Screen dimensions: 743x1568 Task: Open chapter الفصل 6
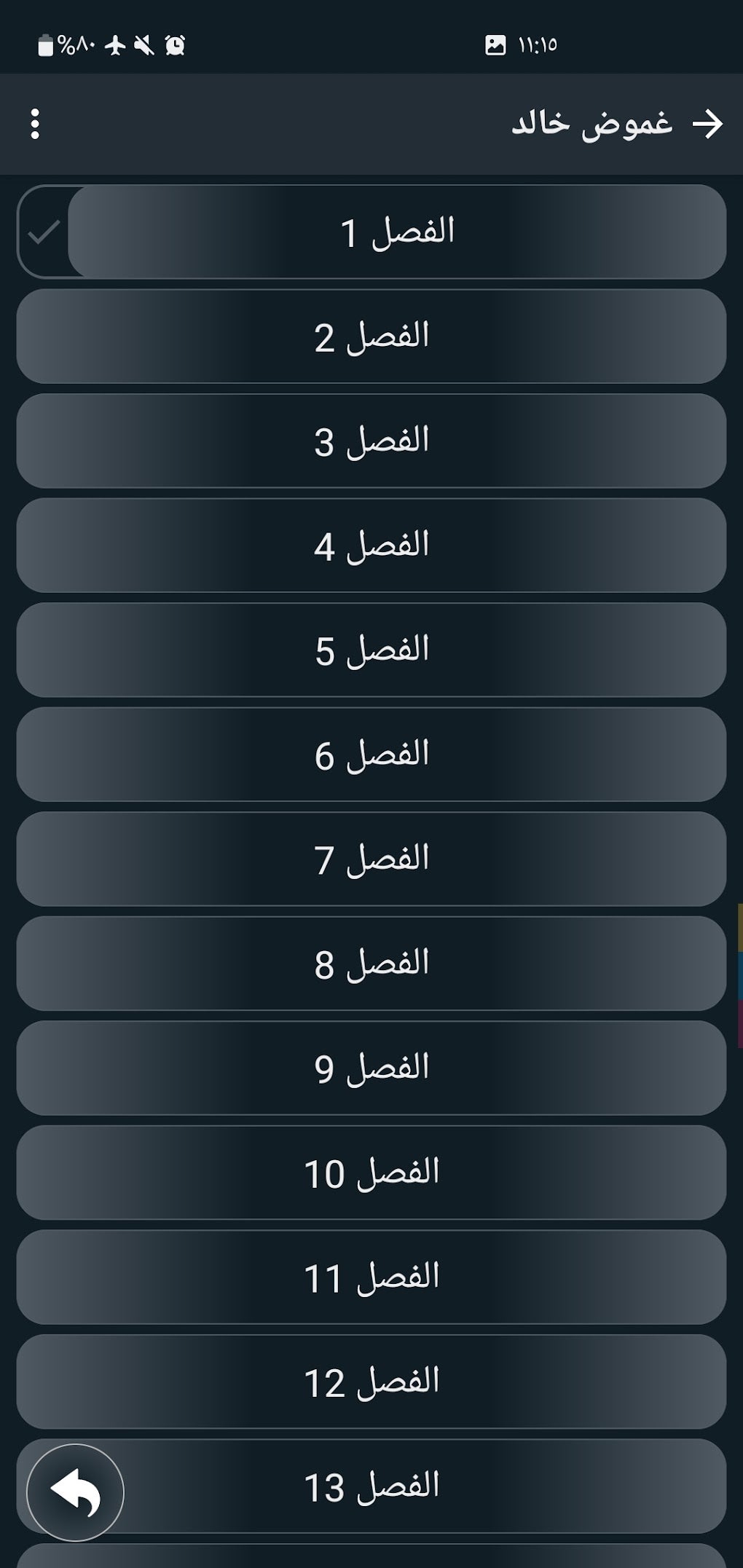point(371,755)
